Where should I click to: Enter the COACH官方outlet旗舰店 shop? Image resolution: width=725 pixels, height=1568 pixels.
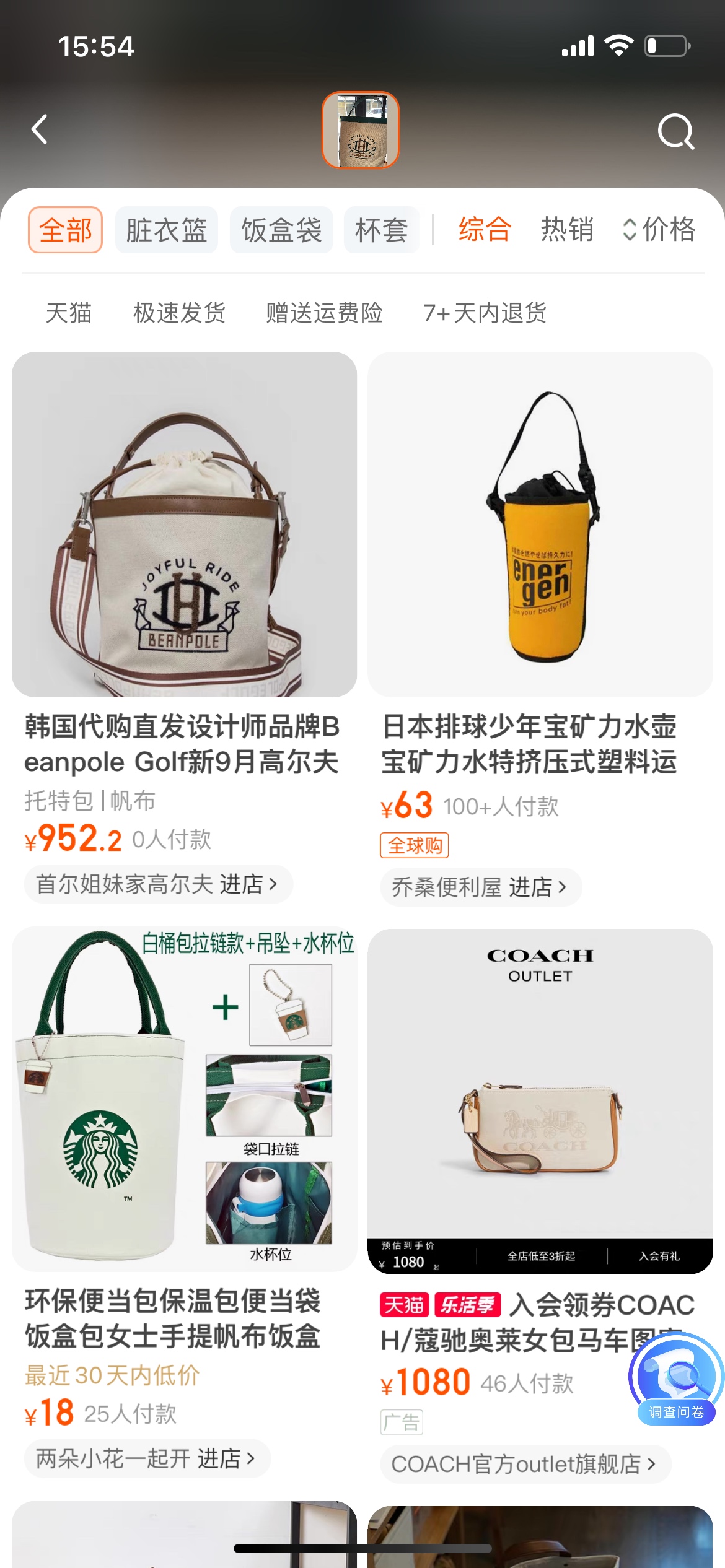(x=524, y=1464)
